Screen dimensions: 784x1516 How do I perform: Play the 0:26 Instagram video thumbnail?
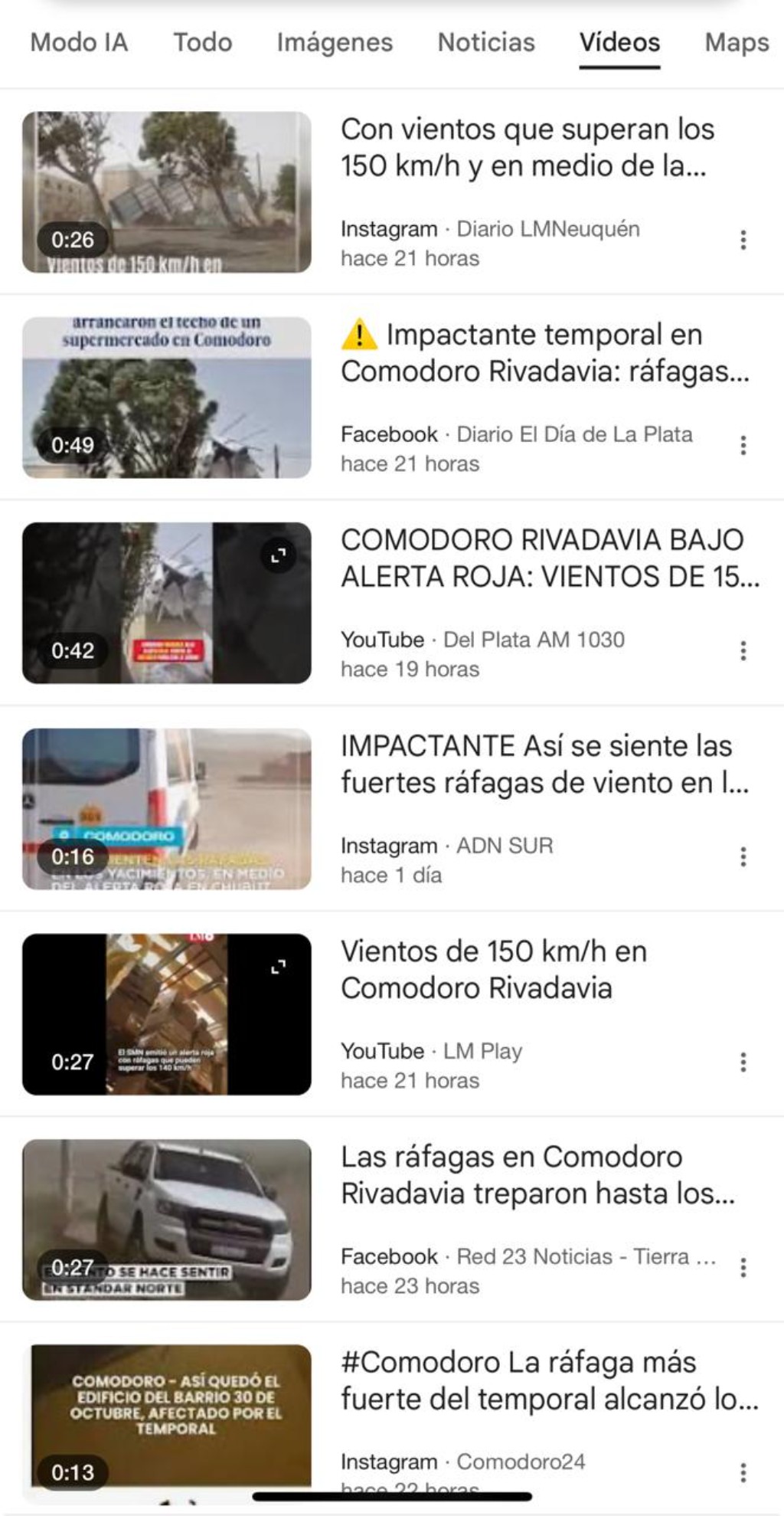point(168,193)
